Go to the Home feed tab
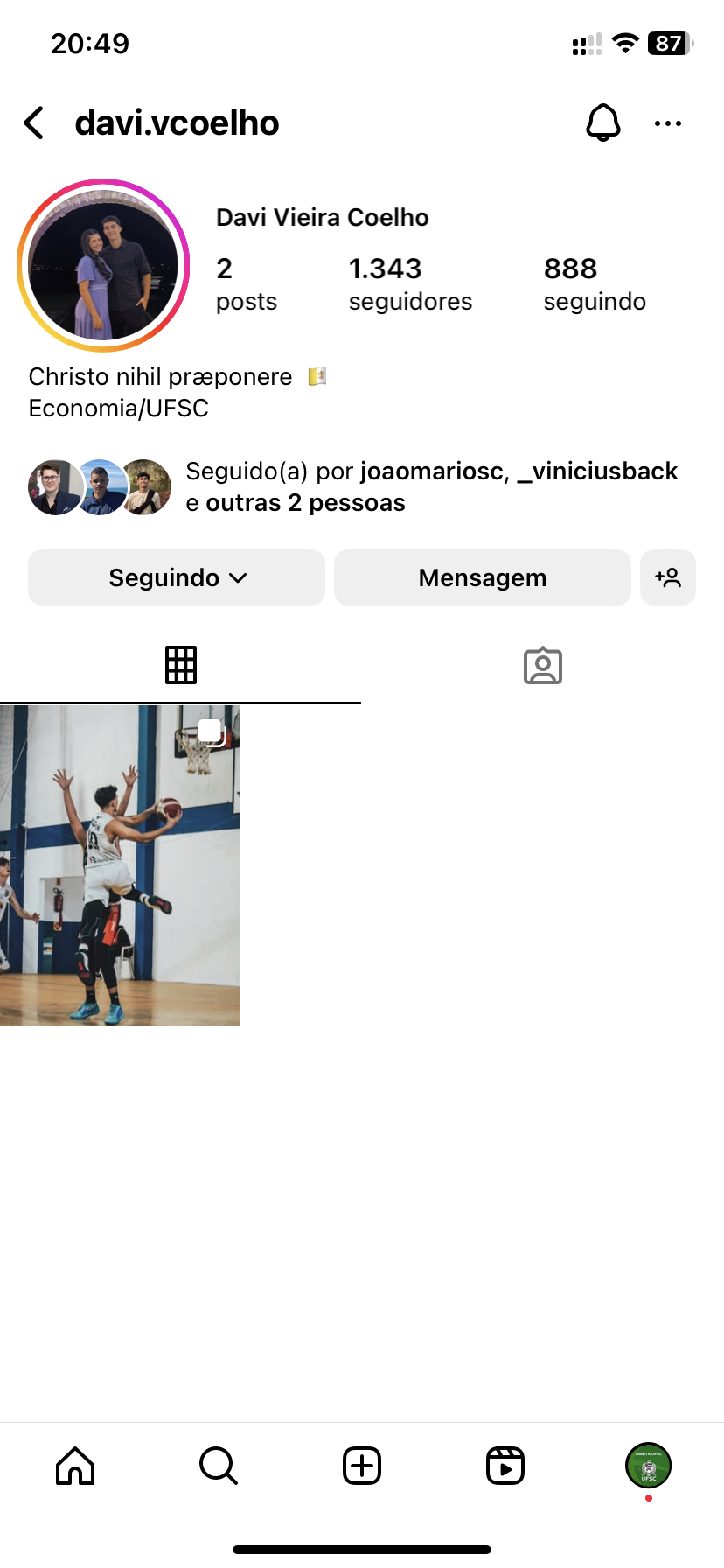This screenshot has width=724, height=1568. pos(75,1466)
